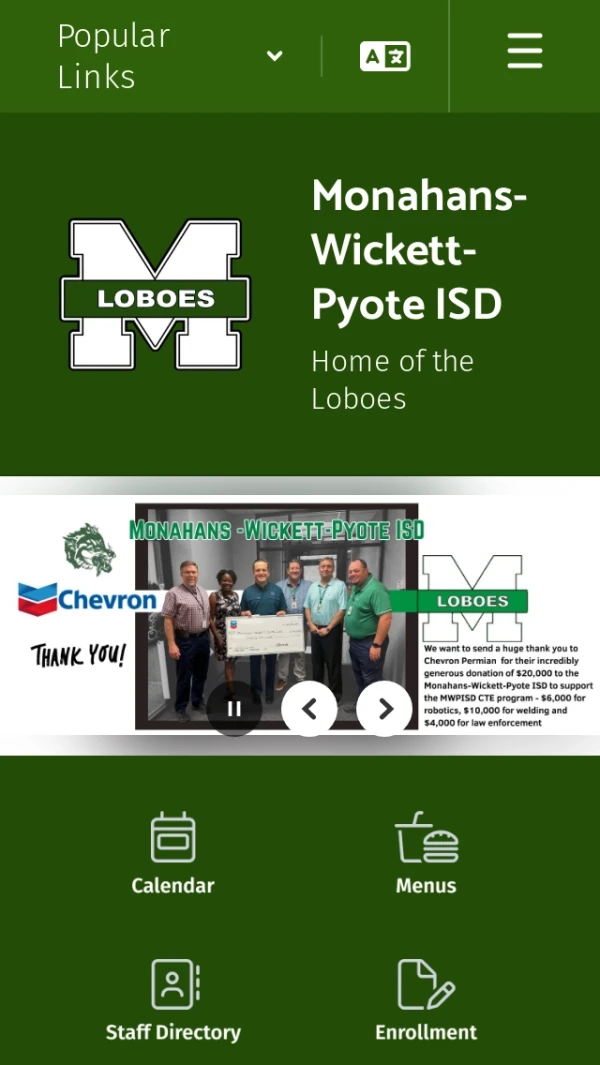Viewport: 600px width, 1065px height.
Task: View the Menus page
Action: [426, 853]
